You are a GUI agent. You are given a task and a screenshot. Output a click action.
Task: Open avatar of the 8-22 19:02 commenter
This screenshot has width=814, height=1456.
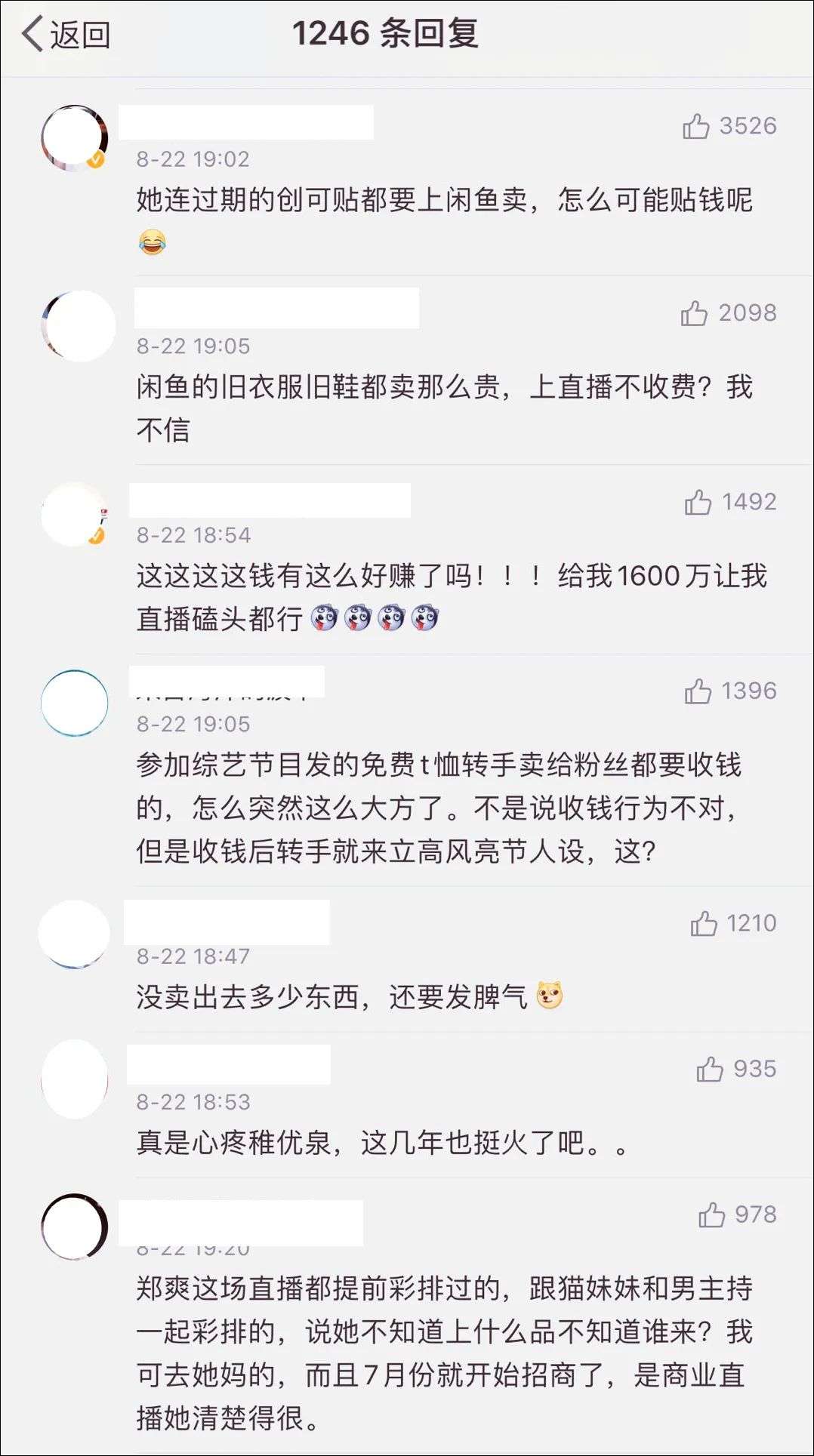(74, 138)
